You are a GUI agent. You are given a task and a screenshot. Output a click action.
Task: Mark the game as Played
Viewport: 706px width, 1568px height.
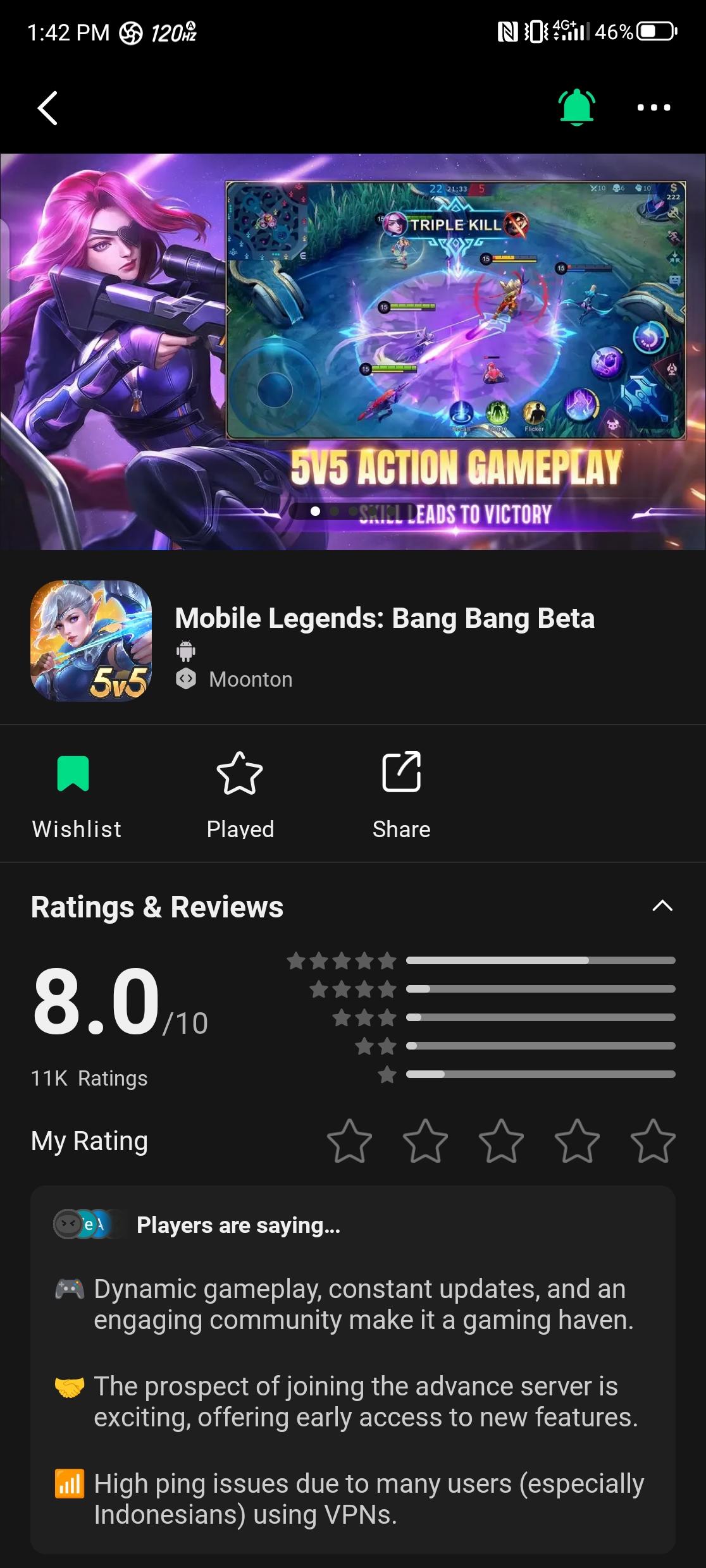pos(240,794)
